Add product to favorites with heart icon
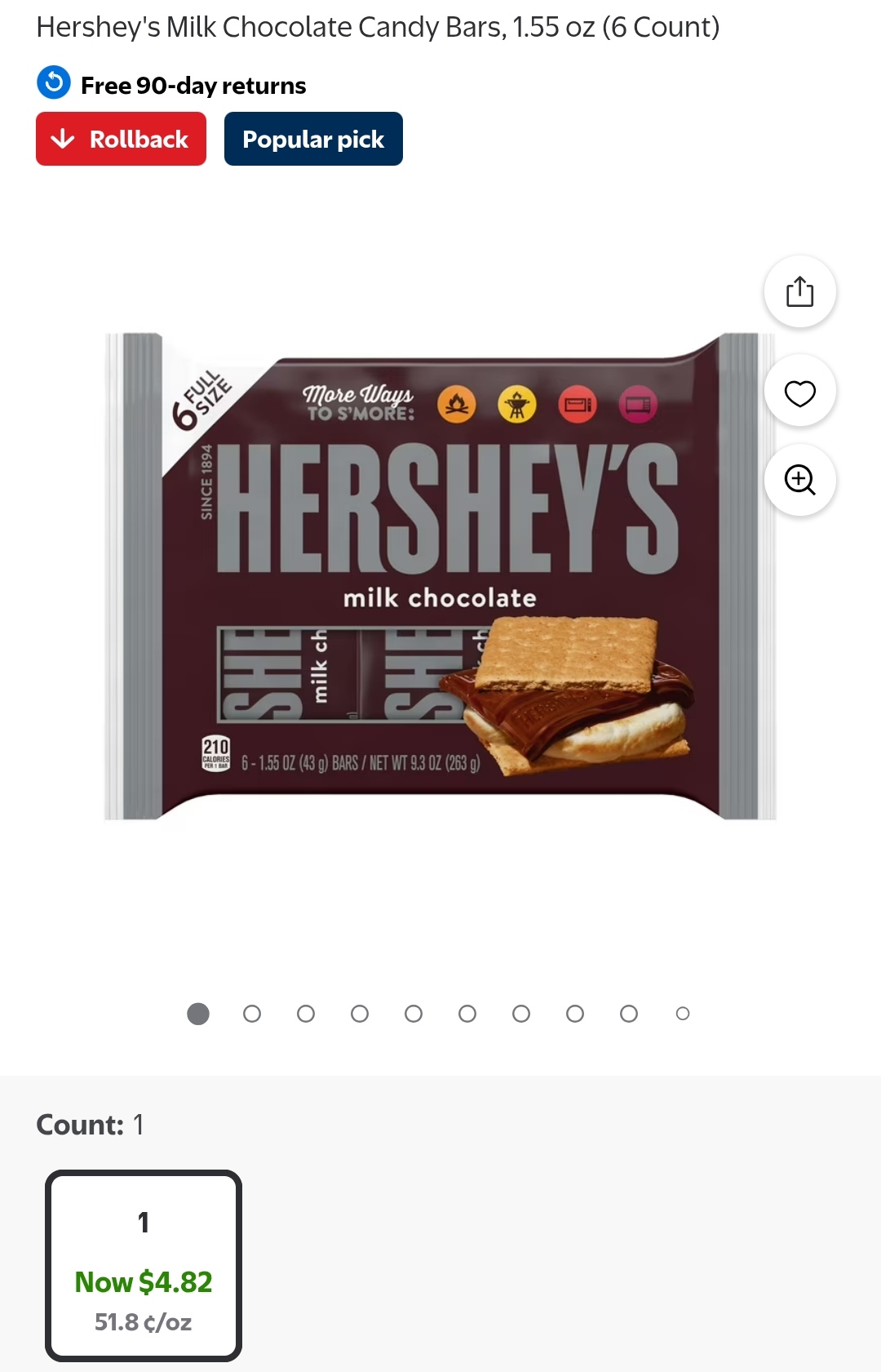881x1372 pixels. [x=799, y=393]
